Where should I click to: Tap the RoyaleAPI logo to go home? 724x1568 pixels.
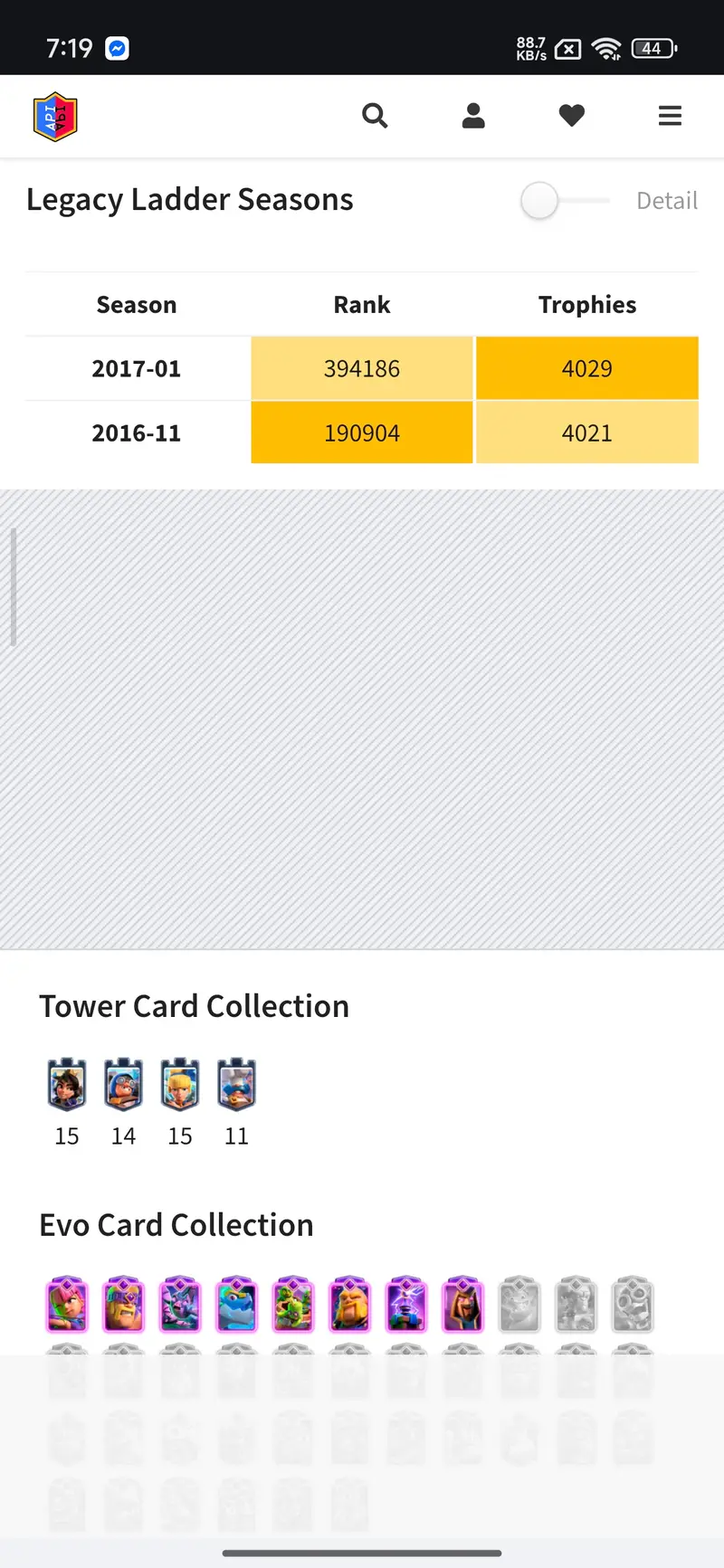(55, 117)
